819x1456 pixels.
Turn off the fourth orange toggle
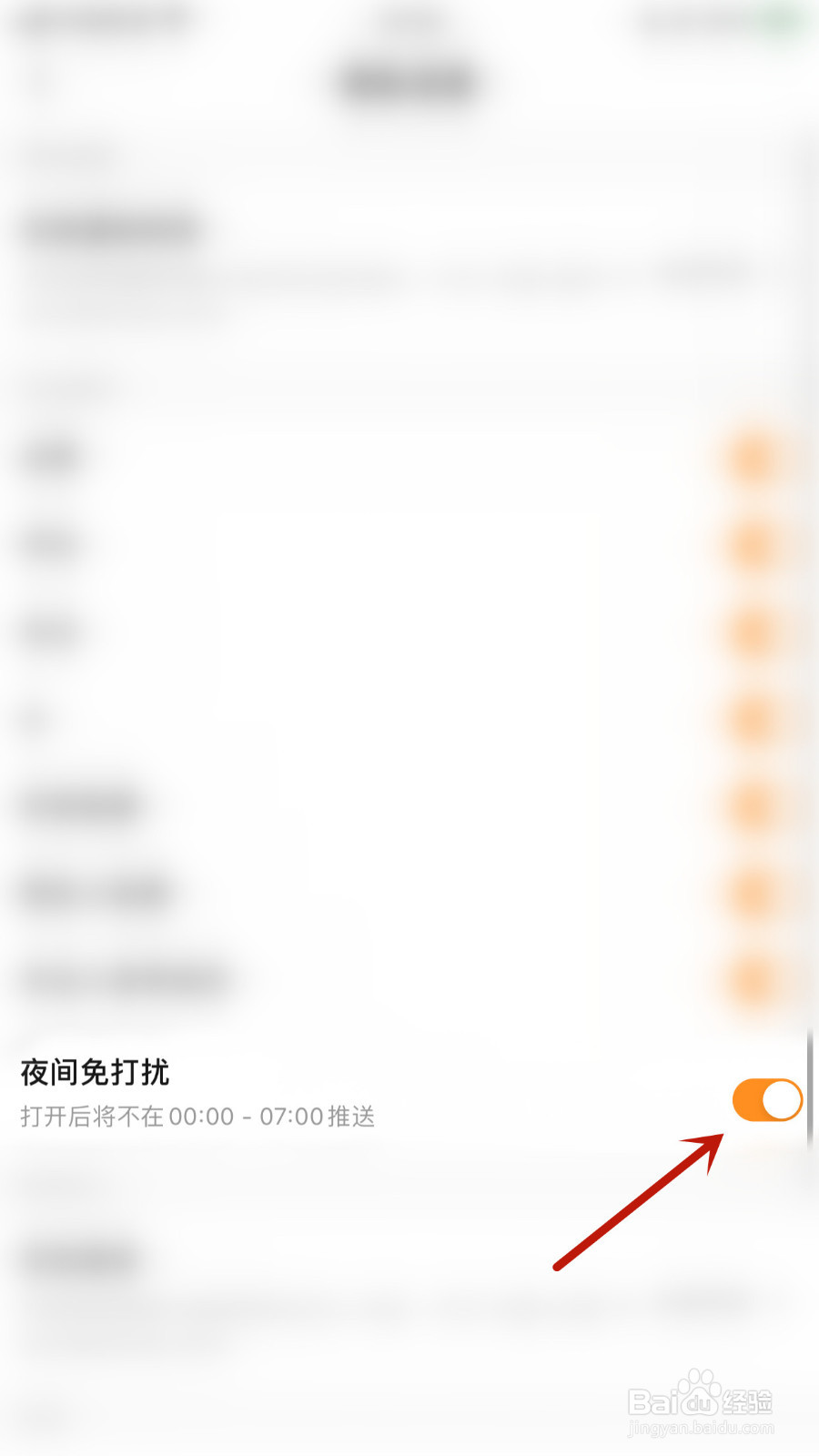(752, 719)
